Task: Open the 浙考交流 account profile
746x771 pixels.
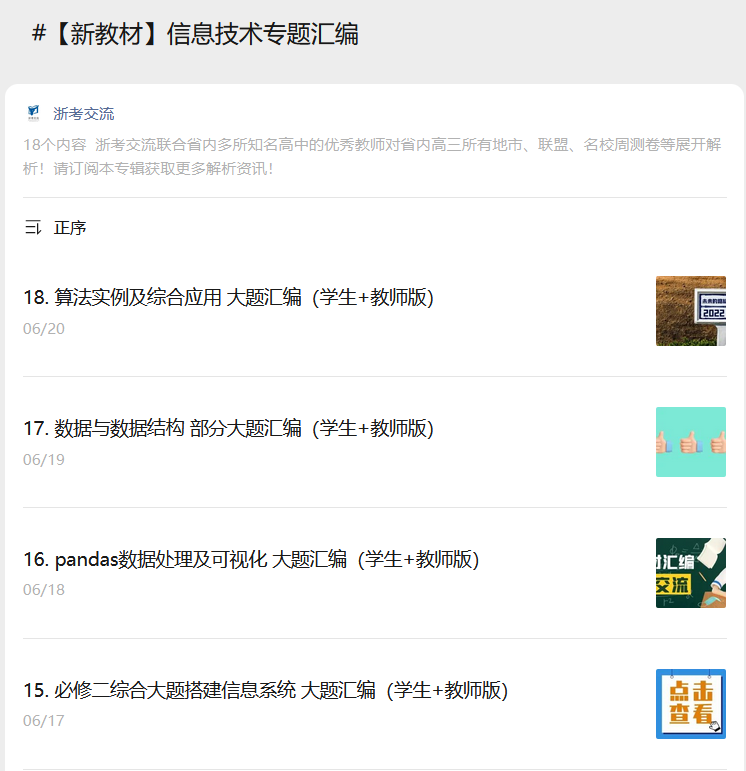Action: (83, 114)
